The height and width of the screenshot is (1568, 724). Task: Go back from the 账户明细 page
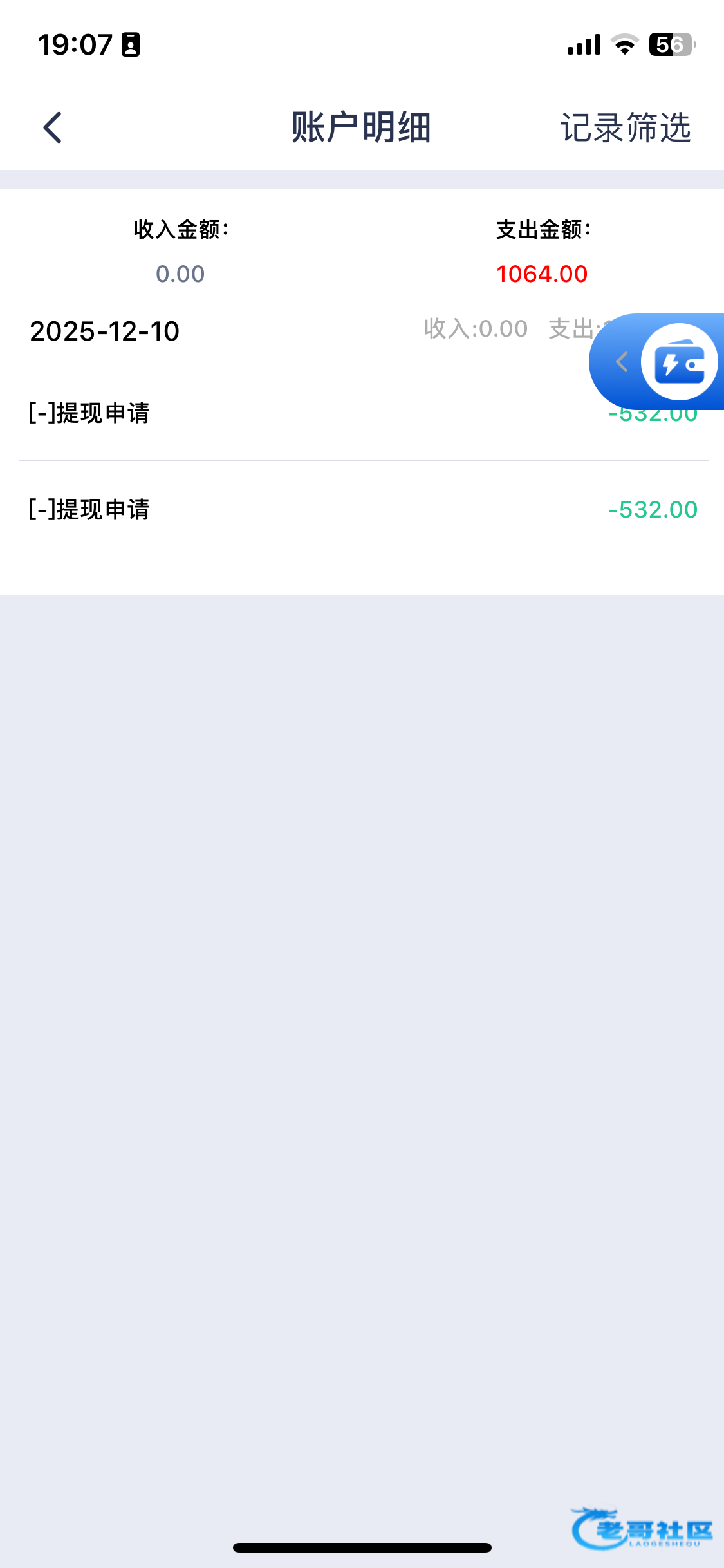(x=53, y=127)
